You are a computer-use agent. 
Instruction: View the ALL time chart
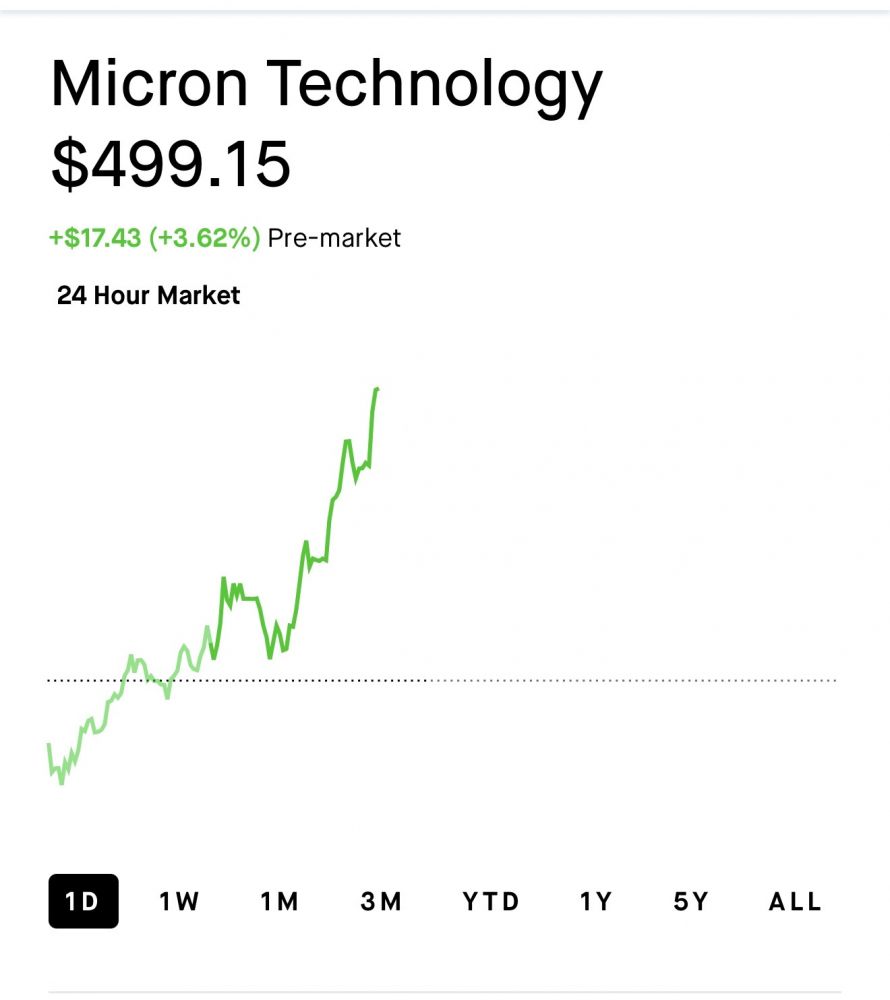point(795,901)
